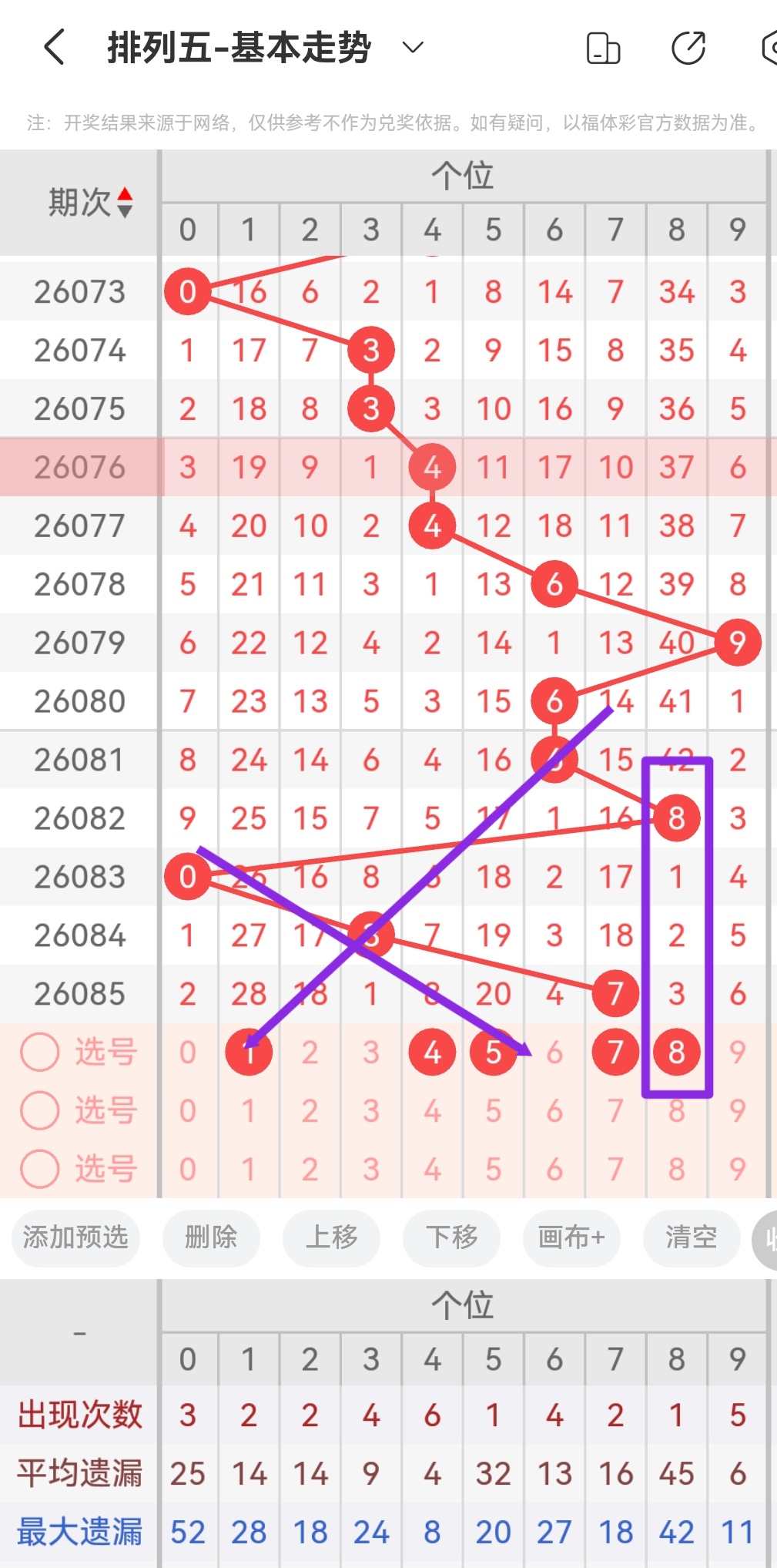This screenshot has height=1568, width=777.
Task: Tap the 上移 button
Action: coord(331,1238)
